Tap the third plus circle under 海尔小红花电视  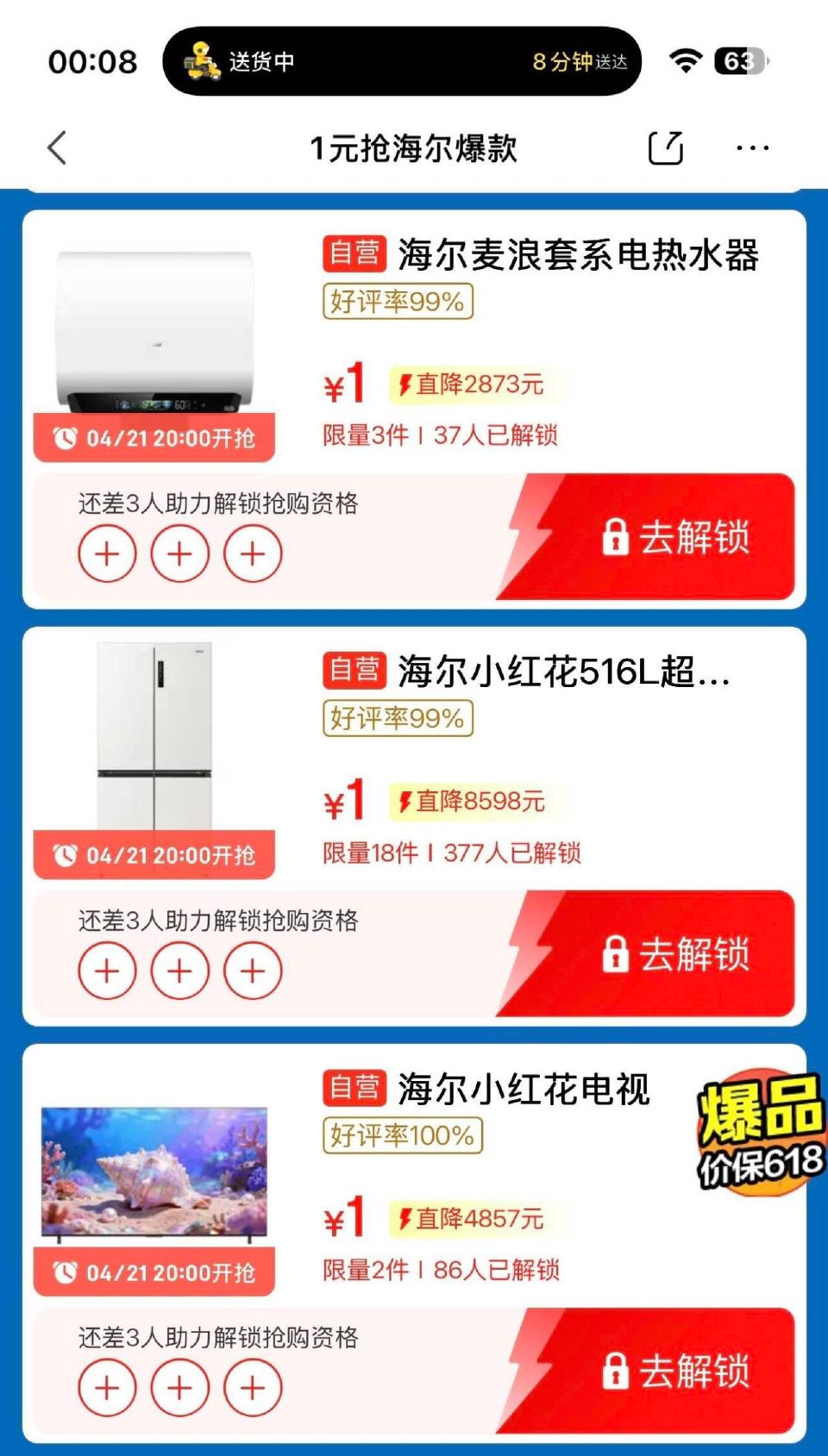(x=251, y=1388)
